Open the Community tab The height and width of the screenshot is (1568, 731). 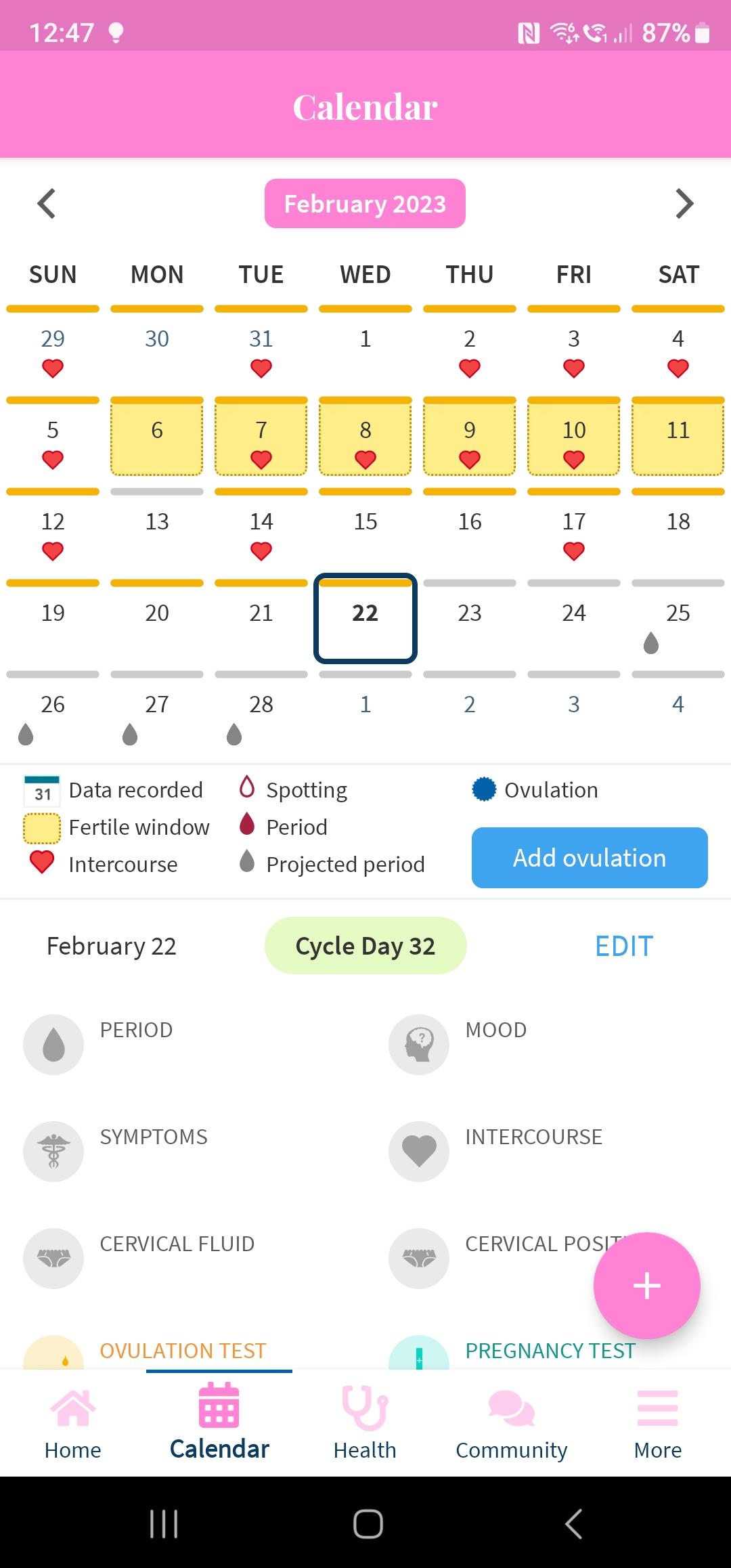(512, 1422)
